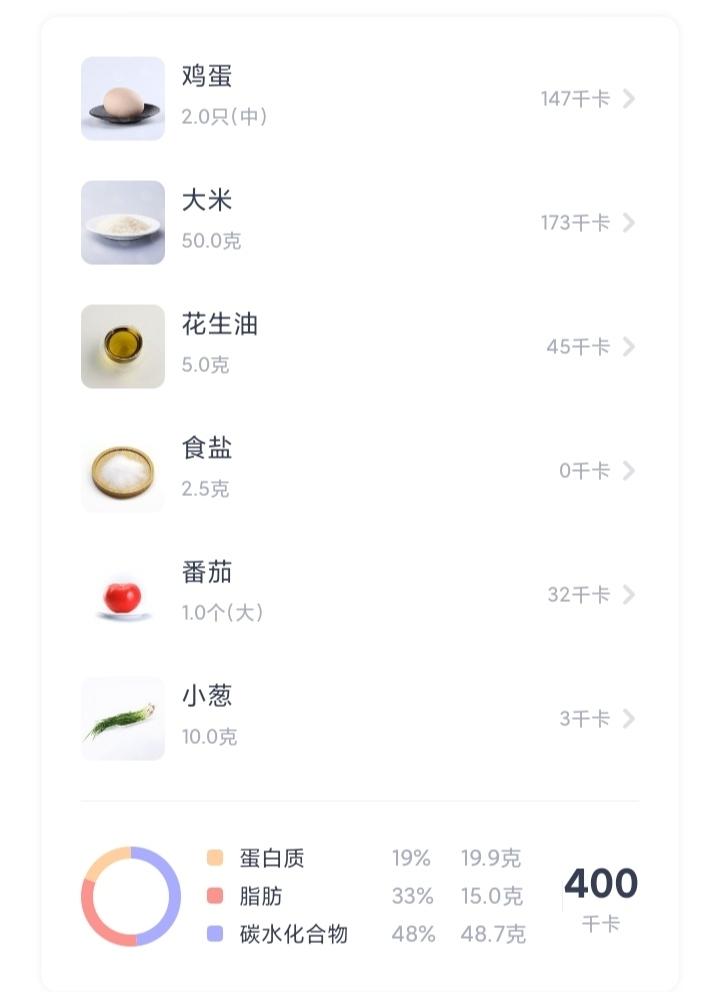The height and width of the screenshot is (992, 720).
Task: Open the peanut oil detail page
Action: [629, 347]
